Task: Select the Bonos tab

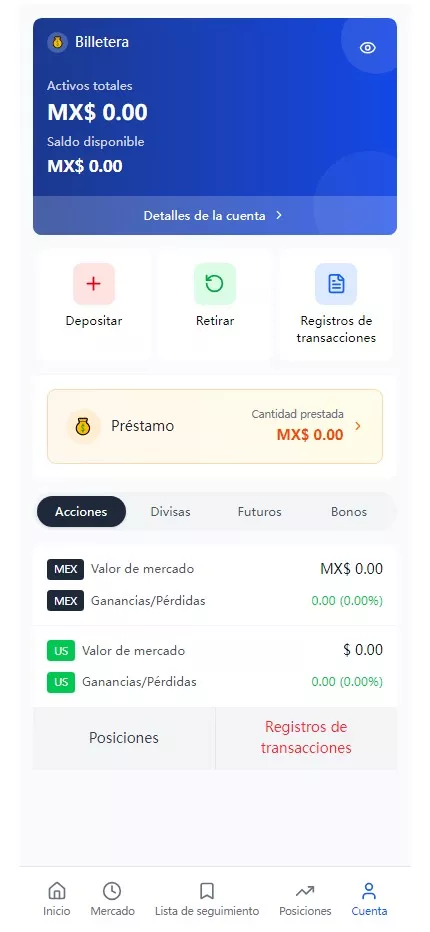Action: (x=349, y=512)
